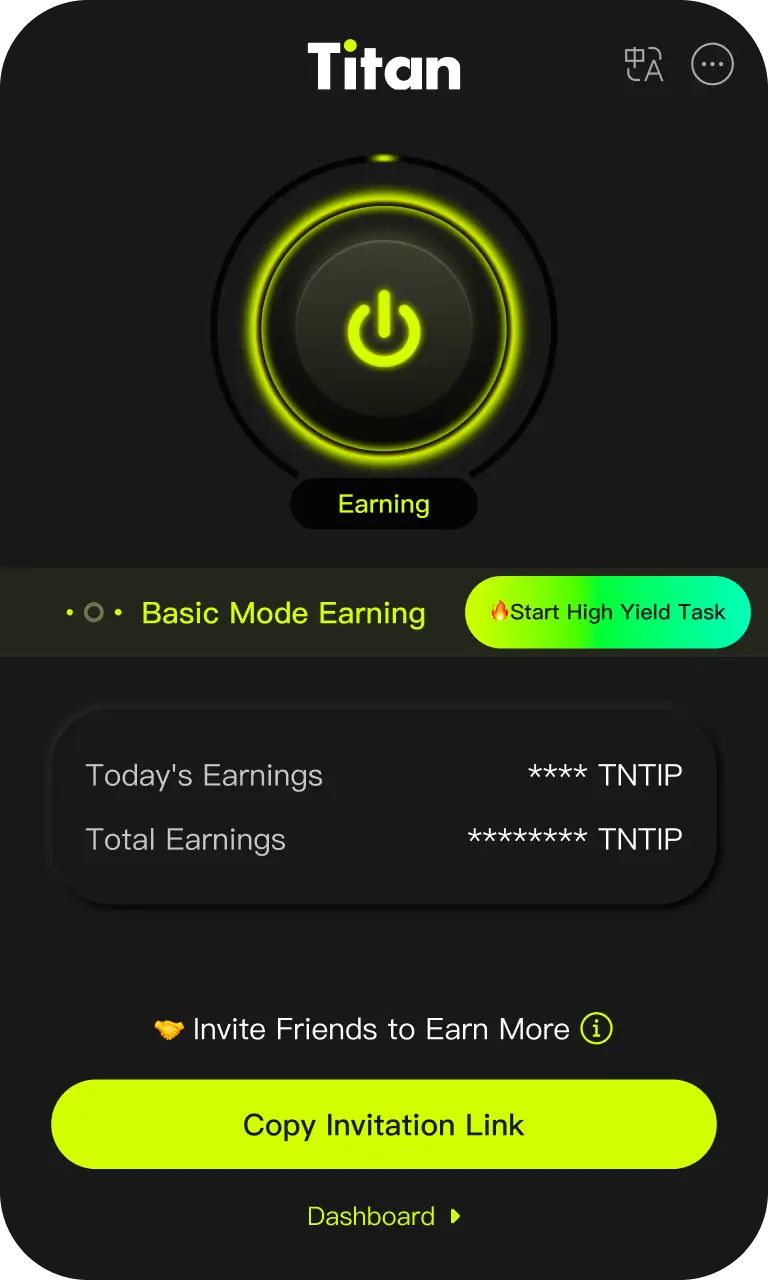The height and width of the screenshot is (1280, 768).
Task: Toggle earning off via the power button
Action: coord(384,325)
